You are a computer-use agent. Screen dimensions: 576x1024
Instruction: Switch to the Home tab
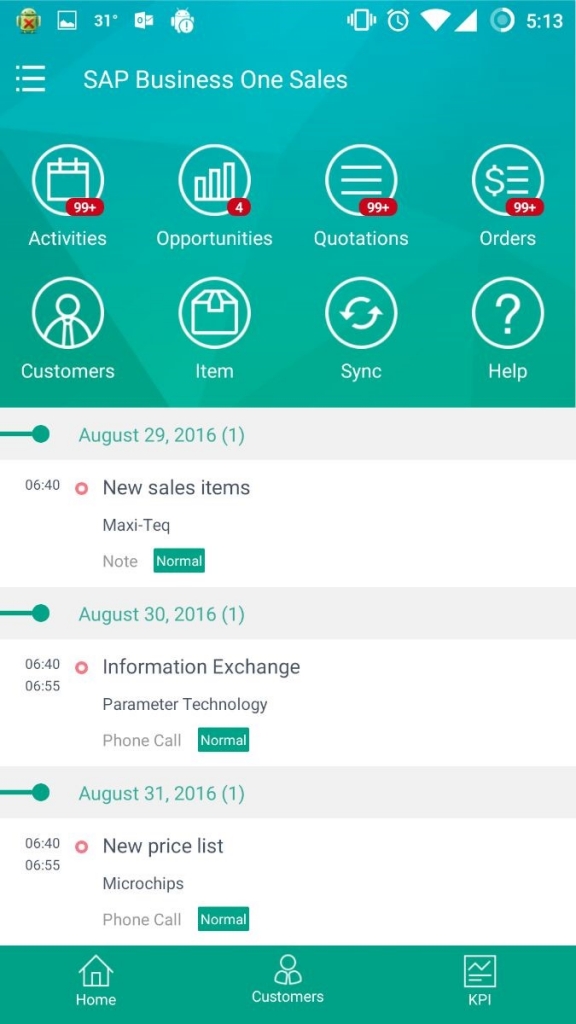click(96, 981)
